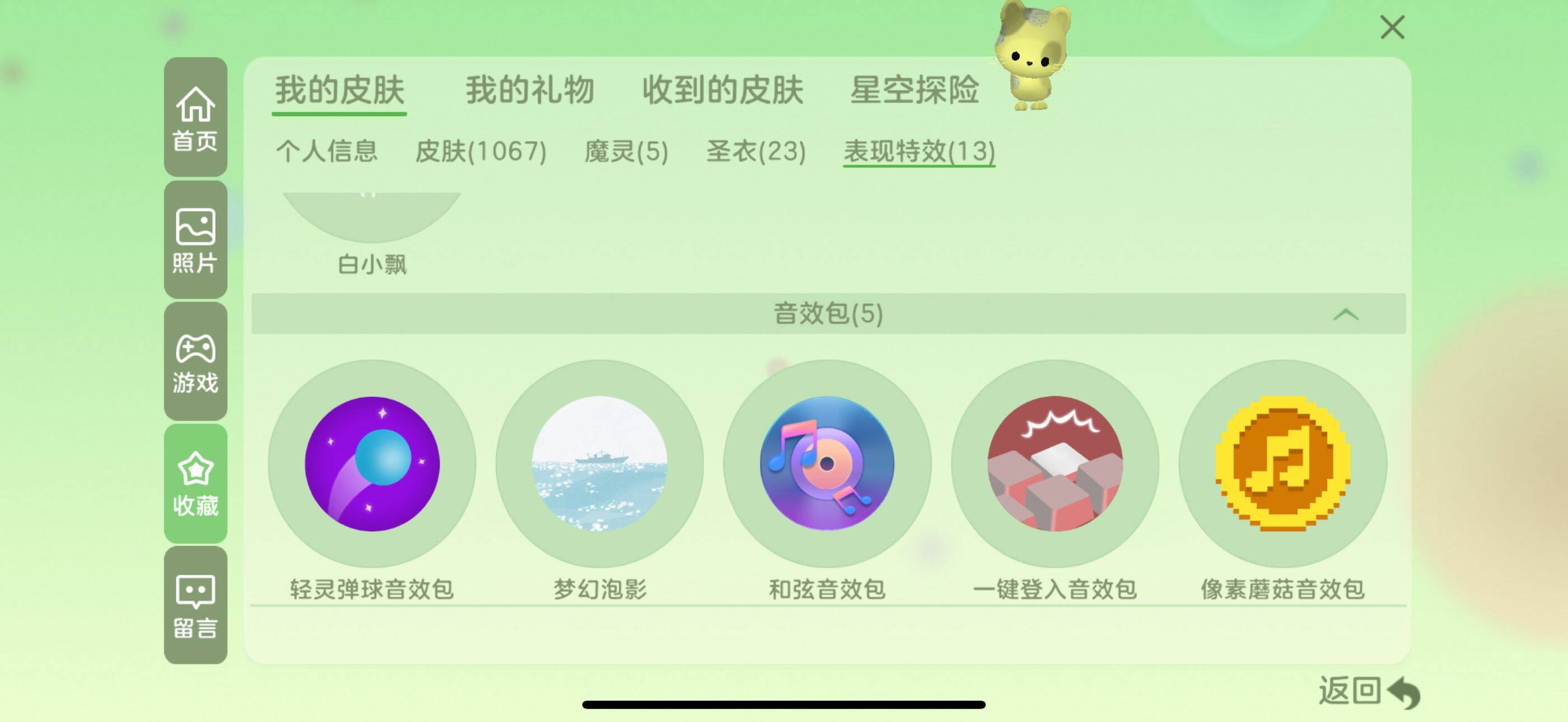Image resolution: width=1568 pixels, height=722 pixels.
Task: Show 个人信息 personal info
Action: tap(327, 151)
